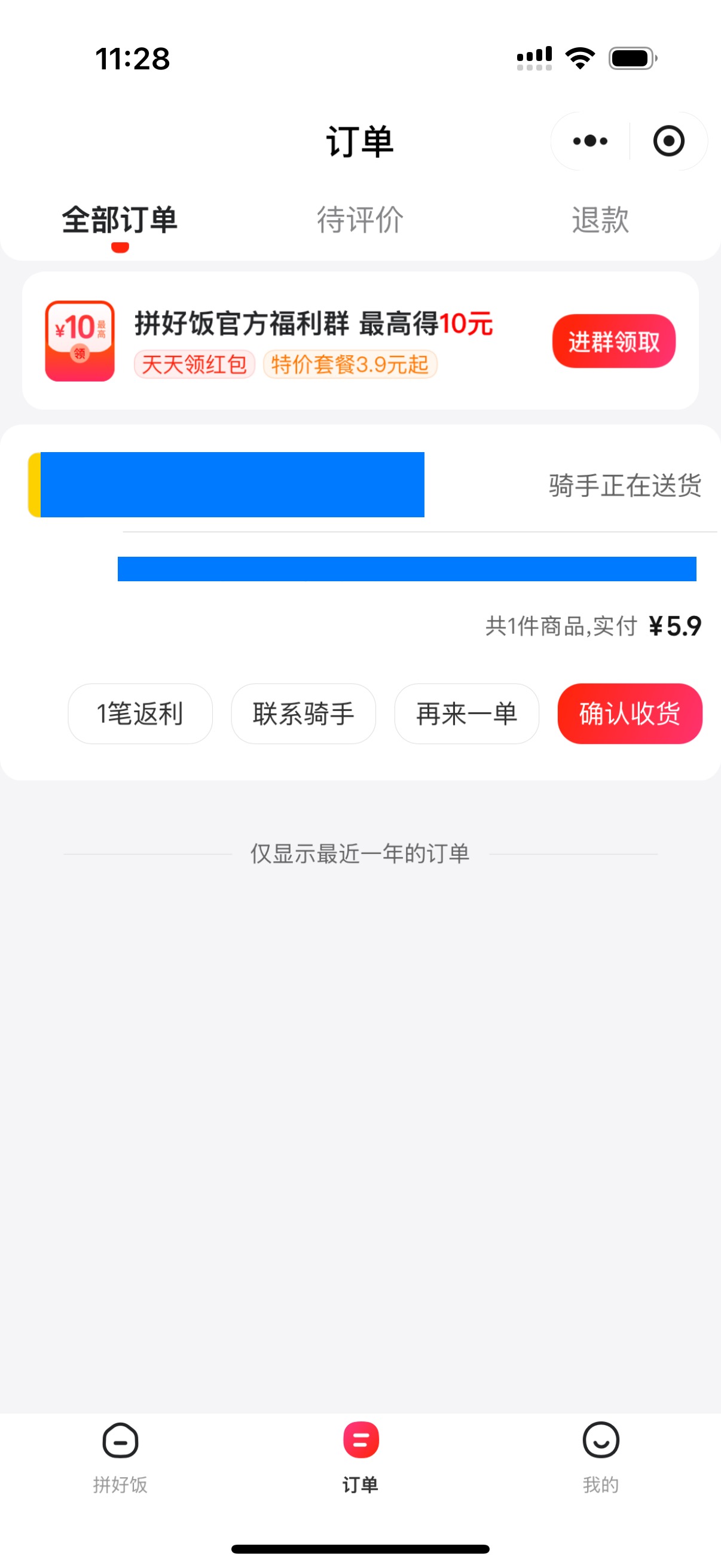Tap 进群领取 to join the welfare group
721x1568 pixels.
[613, 341]
